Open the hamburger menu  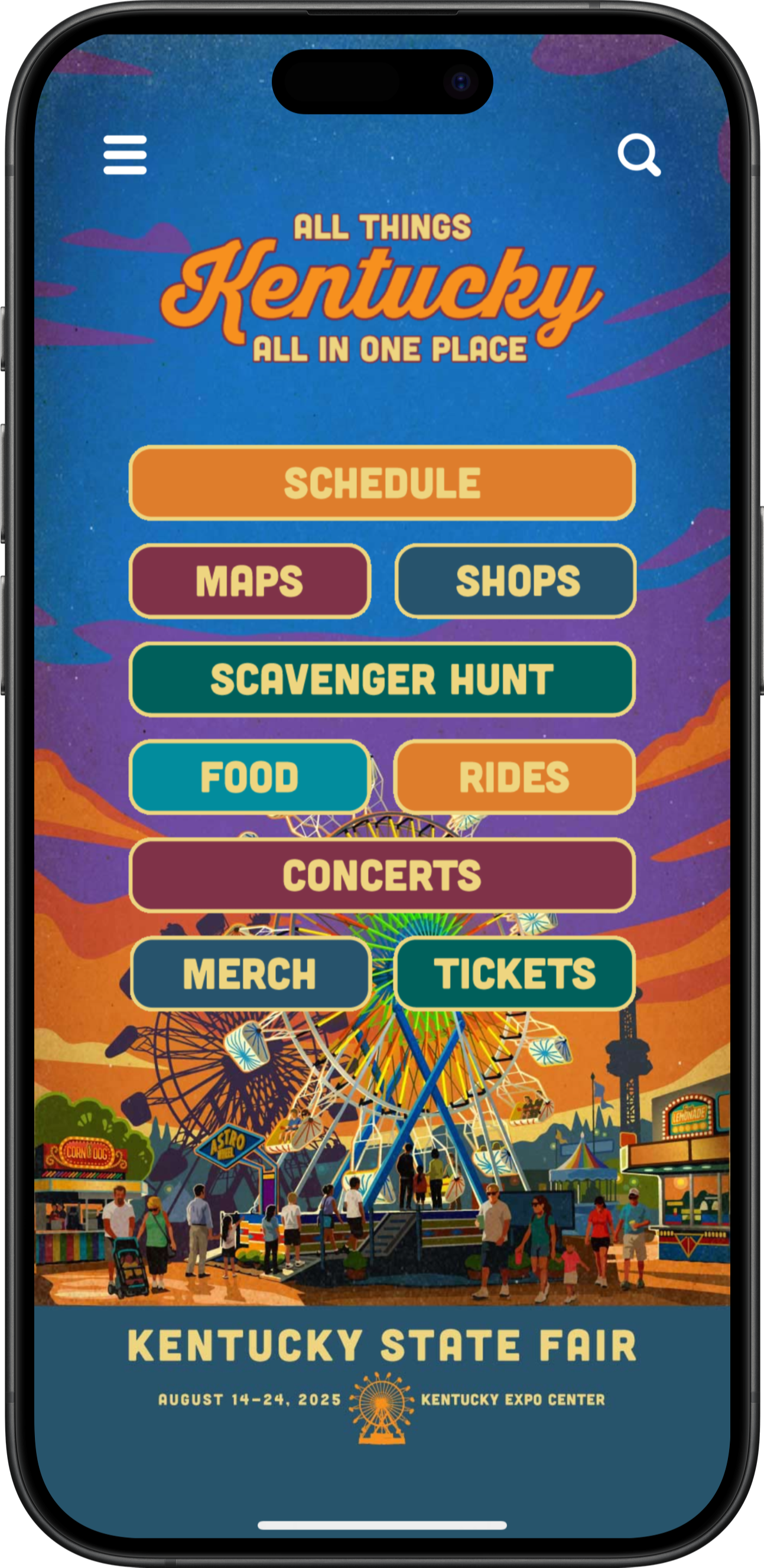click(125, 155)
